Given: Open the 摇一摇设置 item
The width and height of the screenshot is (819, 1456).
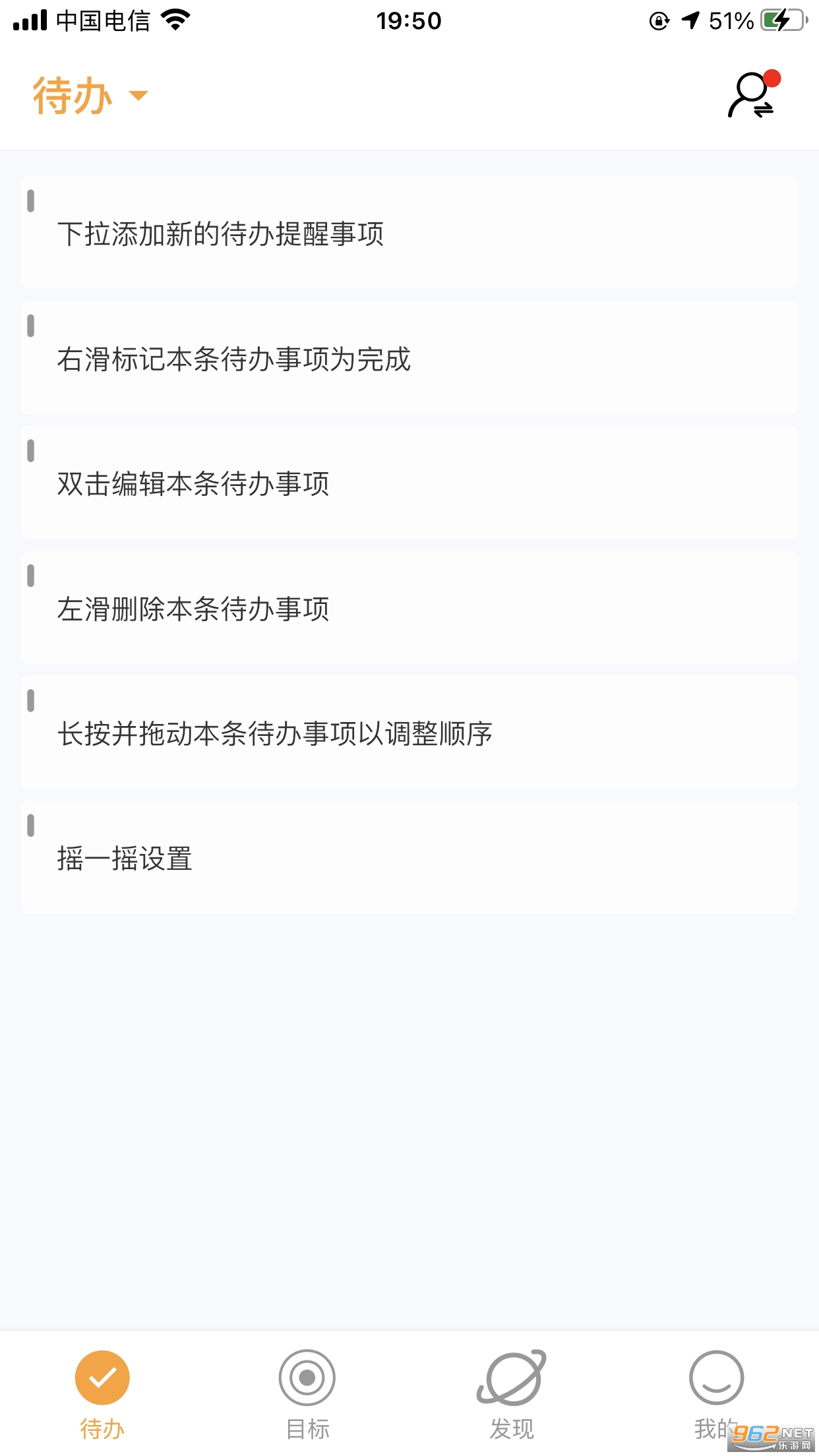Looking at the screenshot, I should pos(409,858).
